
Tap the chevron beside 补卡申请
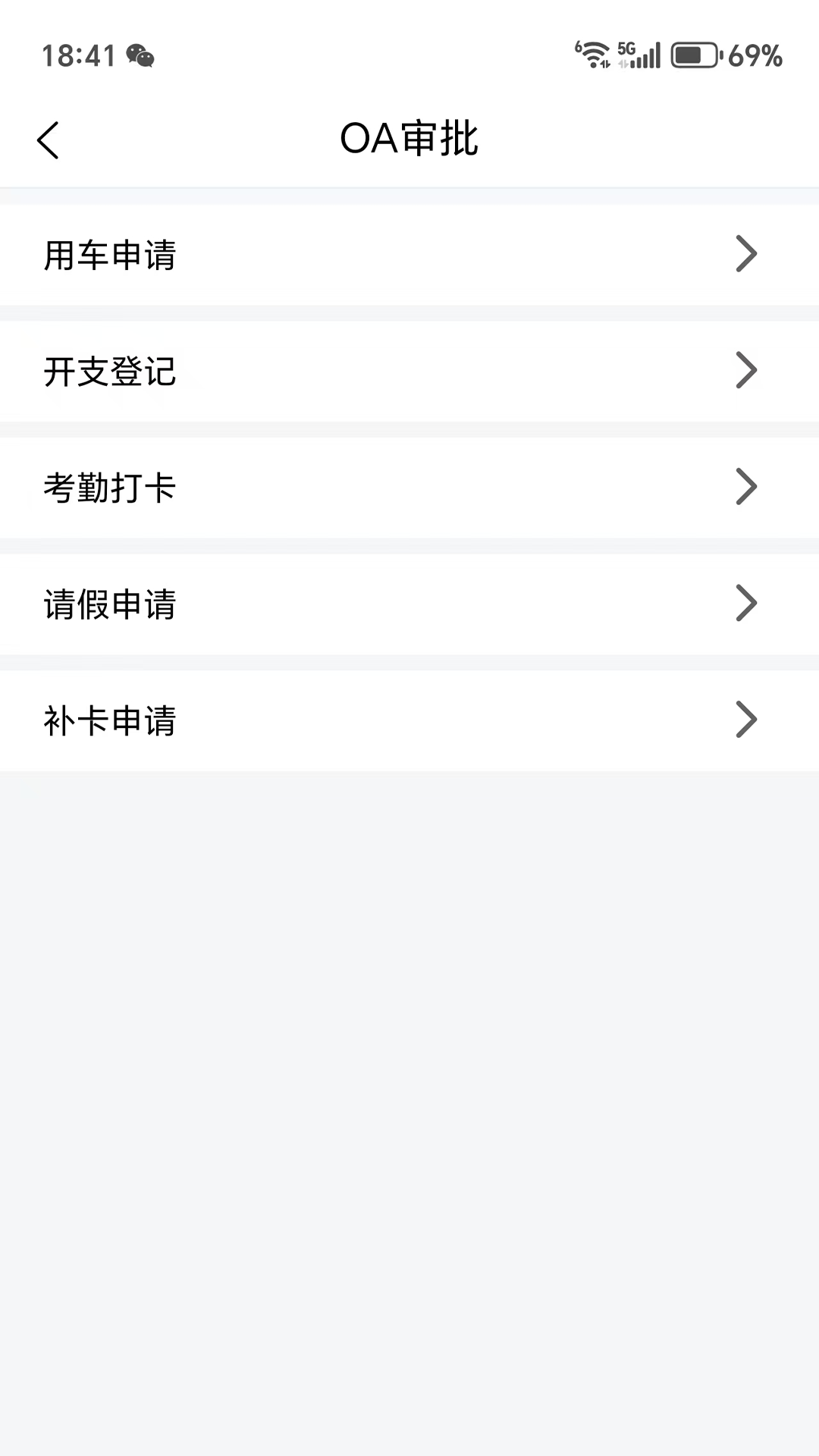click(x=747, y=719)
